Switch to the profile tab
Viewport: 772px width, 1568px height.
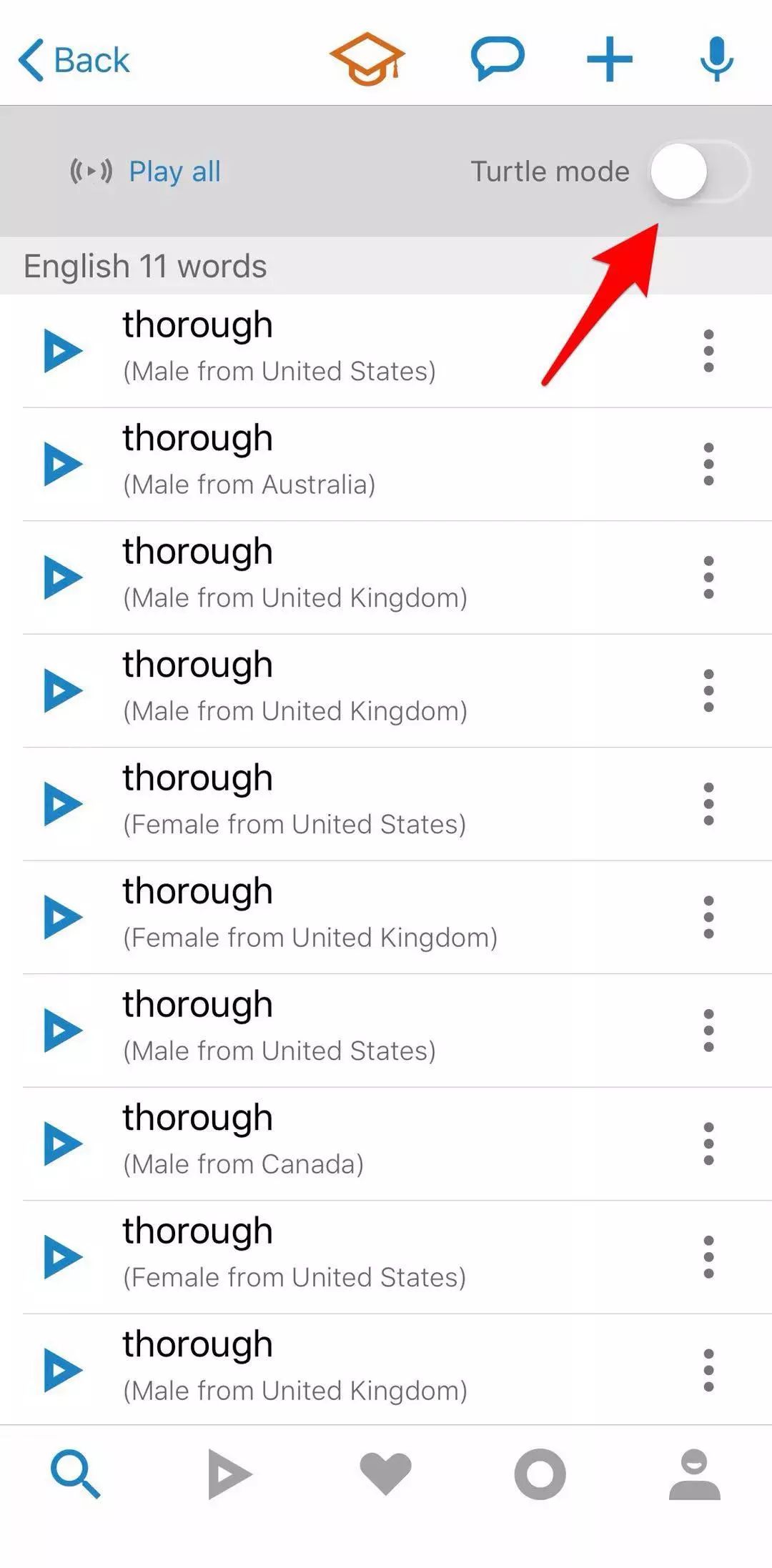click(x=694, y=1474)
